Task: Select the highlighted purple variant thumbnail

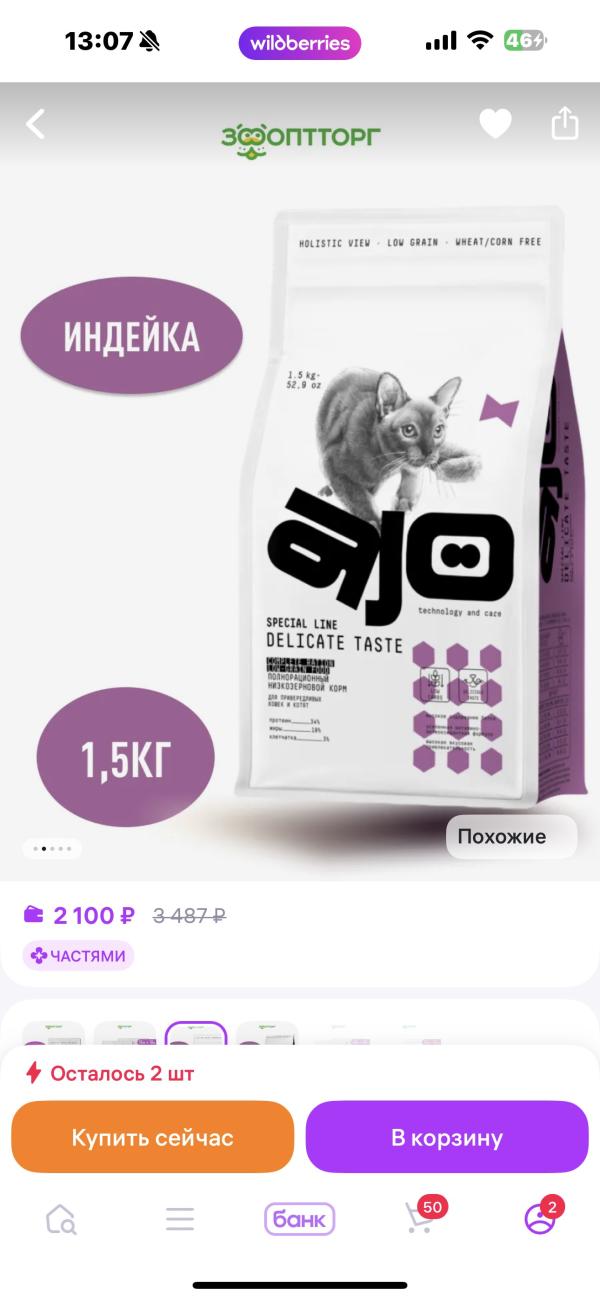Action: click(196, 1033)
